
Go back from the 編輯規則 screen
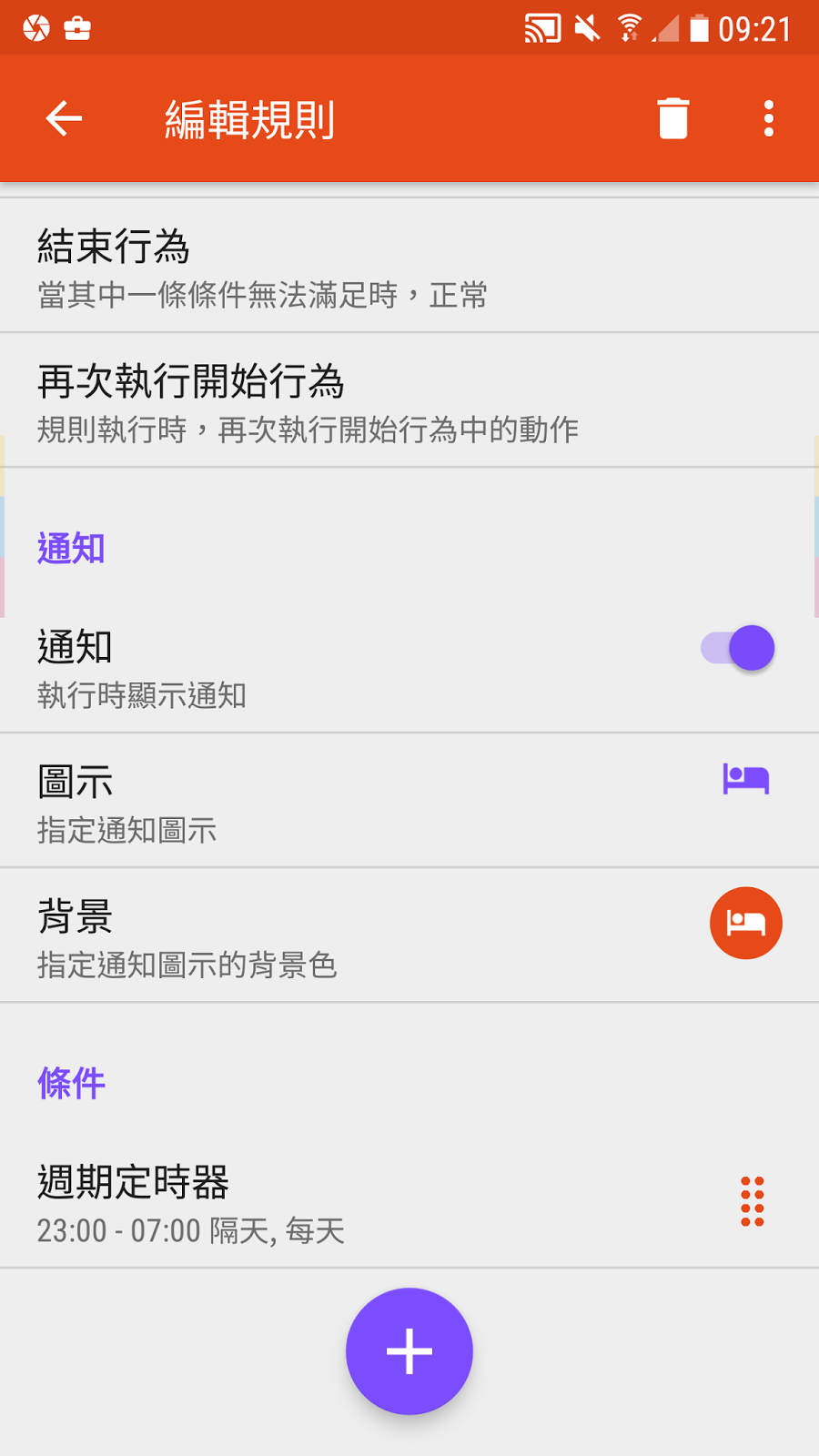click(x=64, y=118)
